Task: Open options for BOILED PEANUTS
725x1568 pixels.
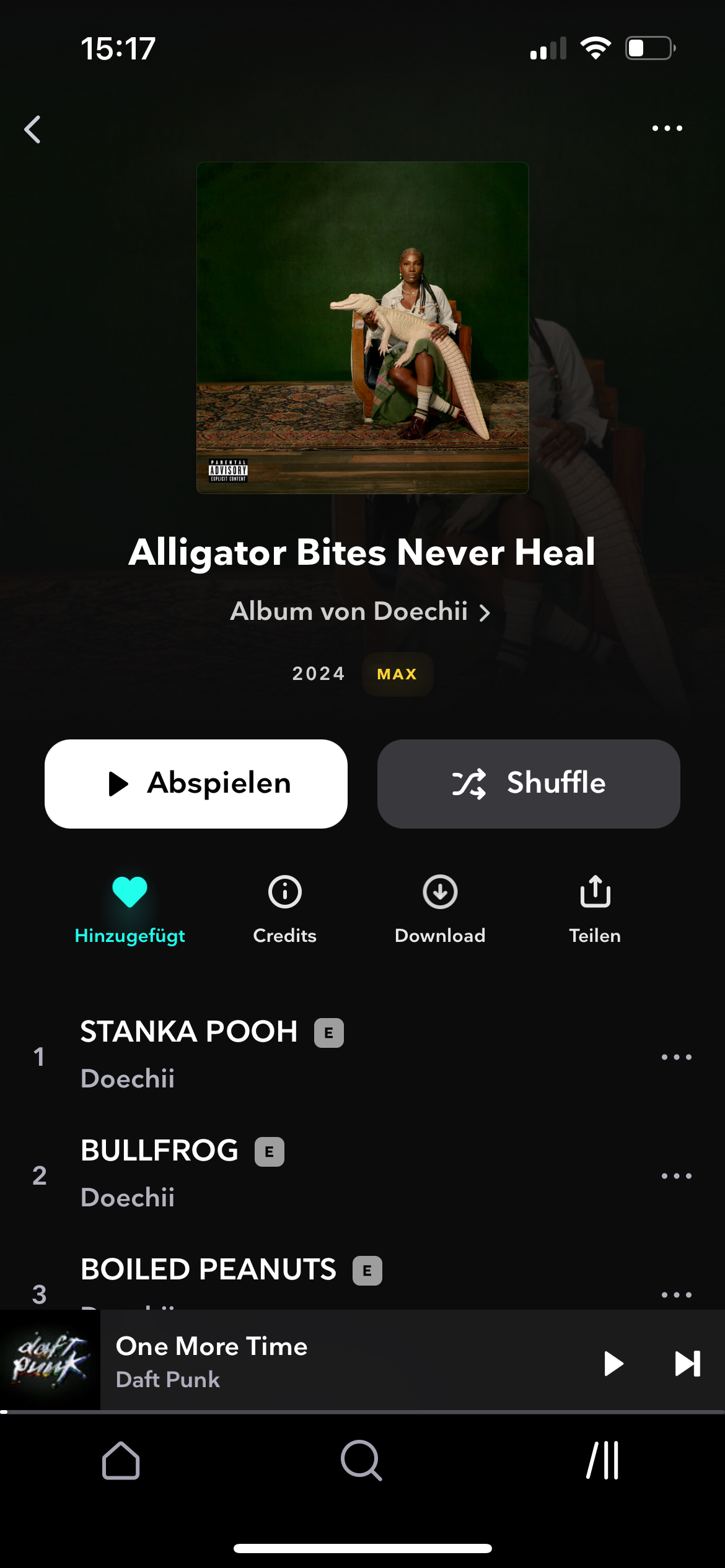Action: coord(676,1294)
